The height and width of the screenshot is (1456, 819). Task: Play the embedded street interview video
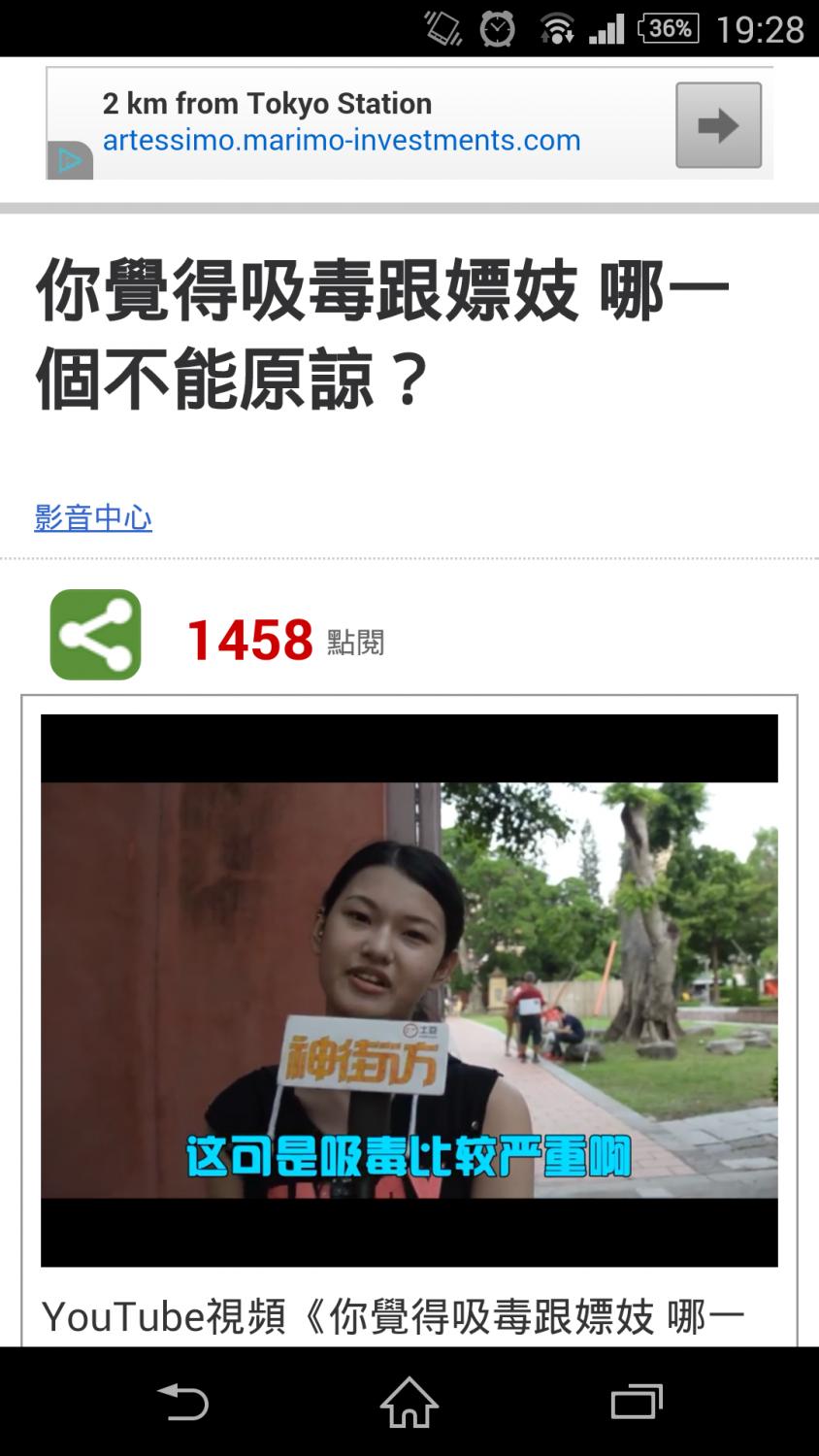(x=409, y=990)
